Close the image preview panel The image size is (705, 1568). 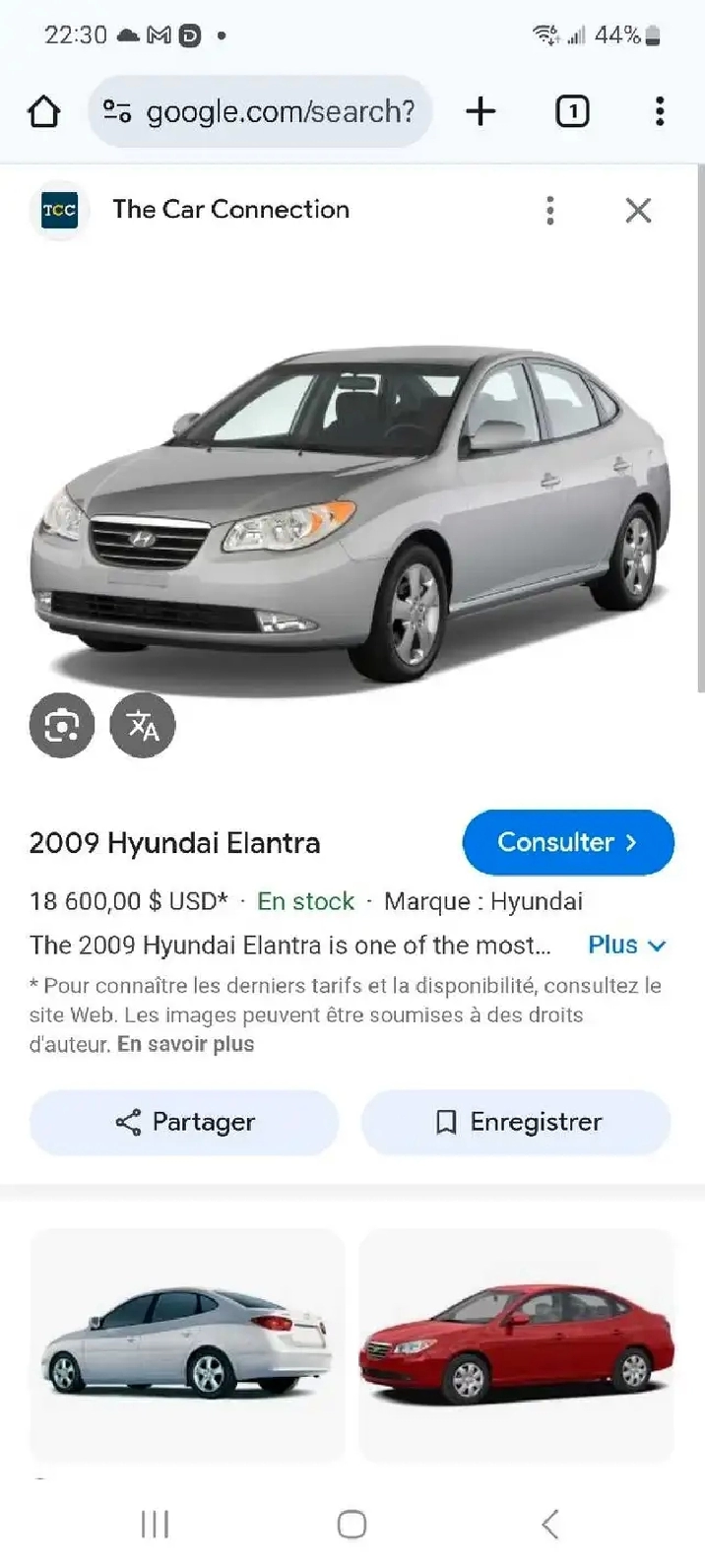click(x=638, y=210)
